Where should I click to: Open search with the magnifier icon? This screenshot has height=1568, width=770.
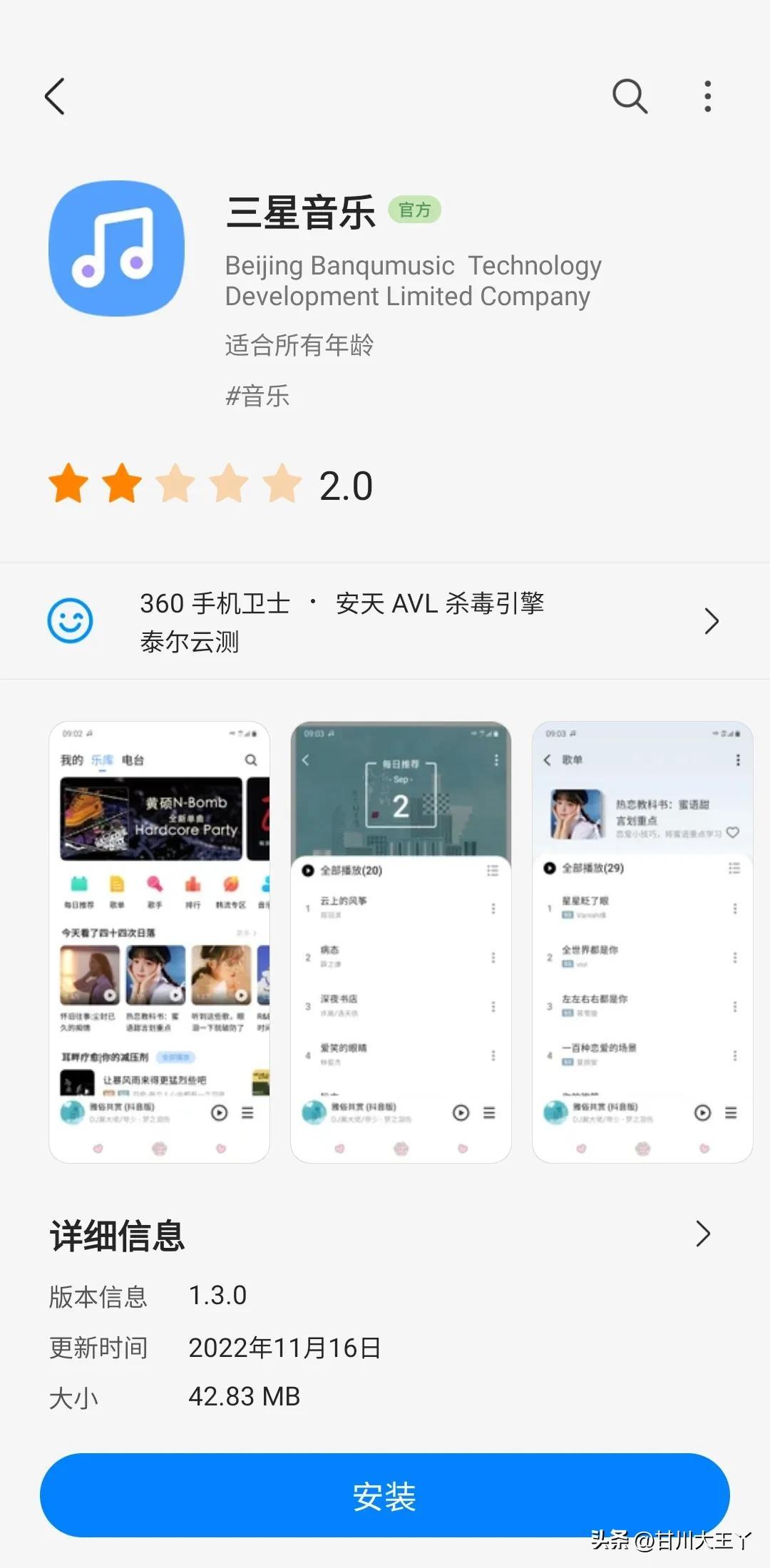point(629,96)
